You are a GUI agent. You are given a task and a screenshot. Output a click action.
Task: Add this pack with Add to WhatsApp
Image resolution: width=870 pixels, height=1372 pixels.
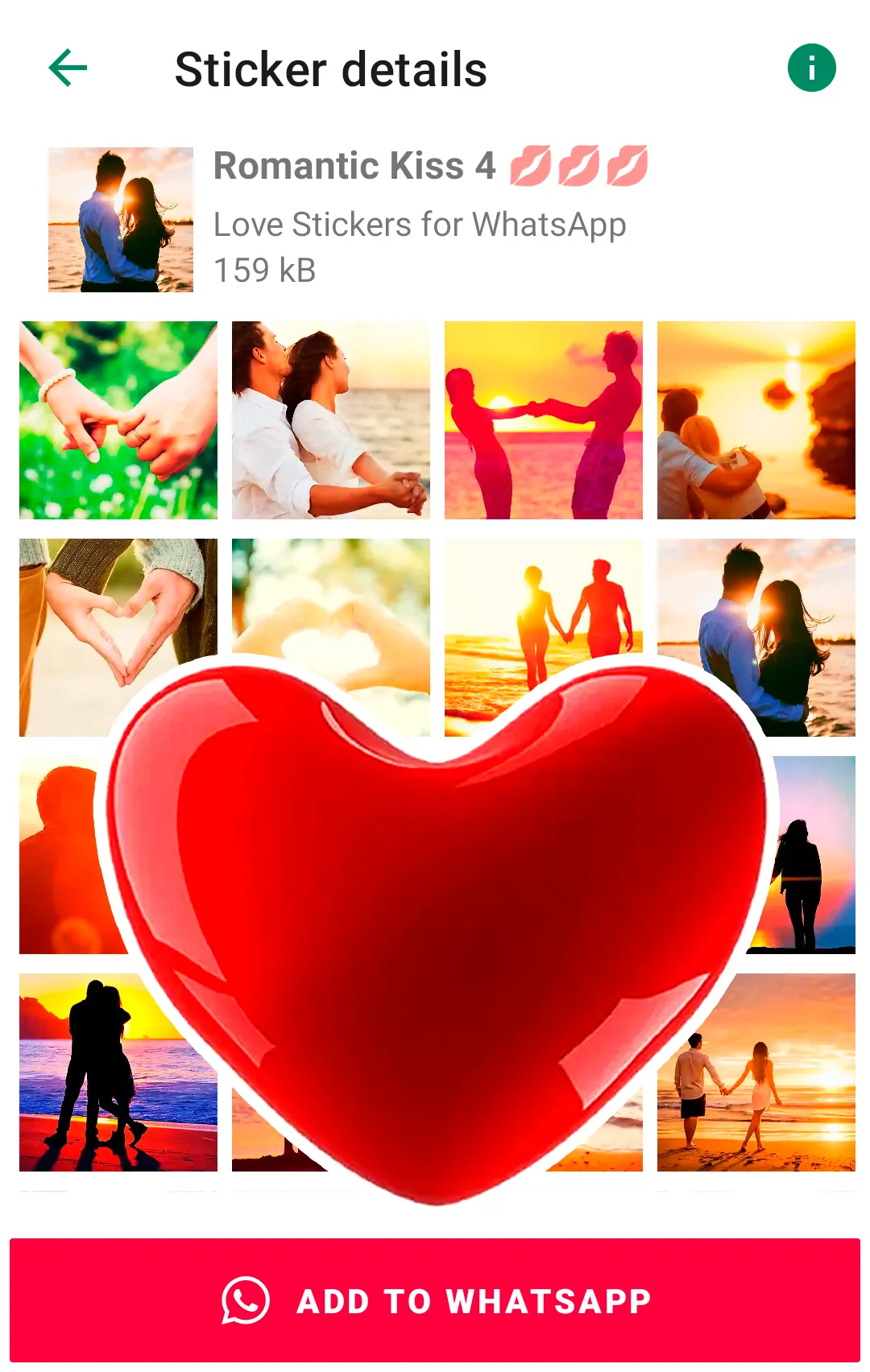435,1300
